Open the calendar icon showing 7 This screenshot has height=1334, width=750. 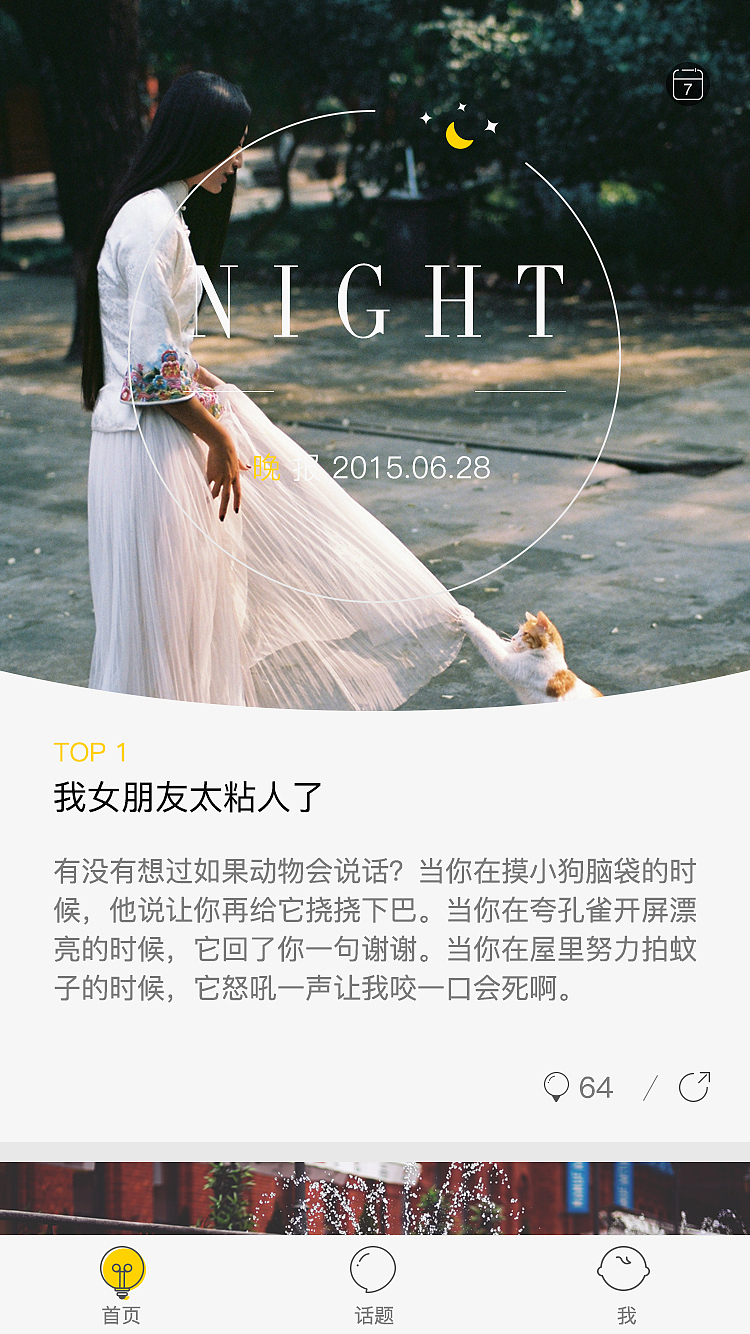[x=687, y=85]
